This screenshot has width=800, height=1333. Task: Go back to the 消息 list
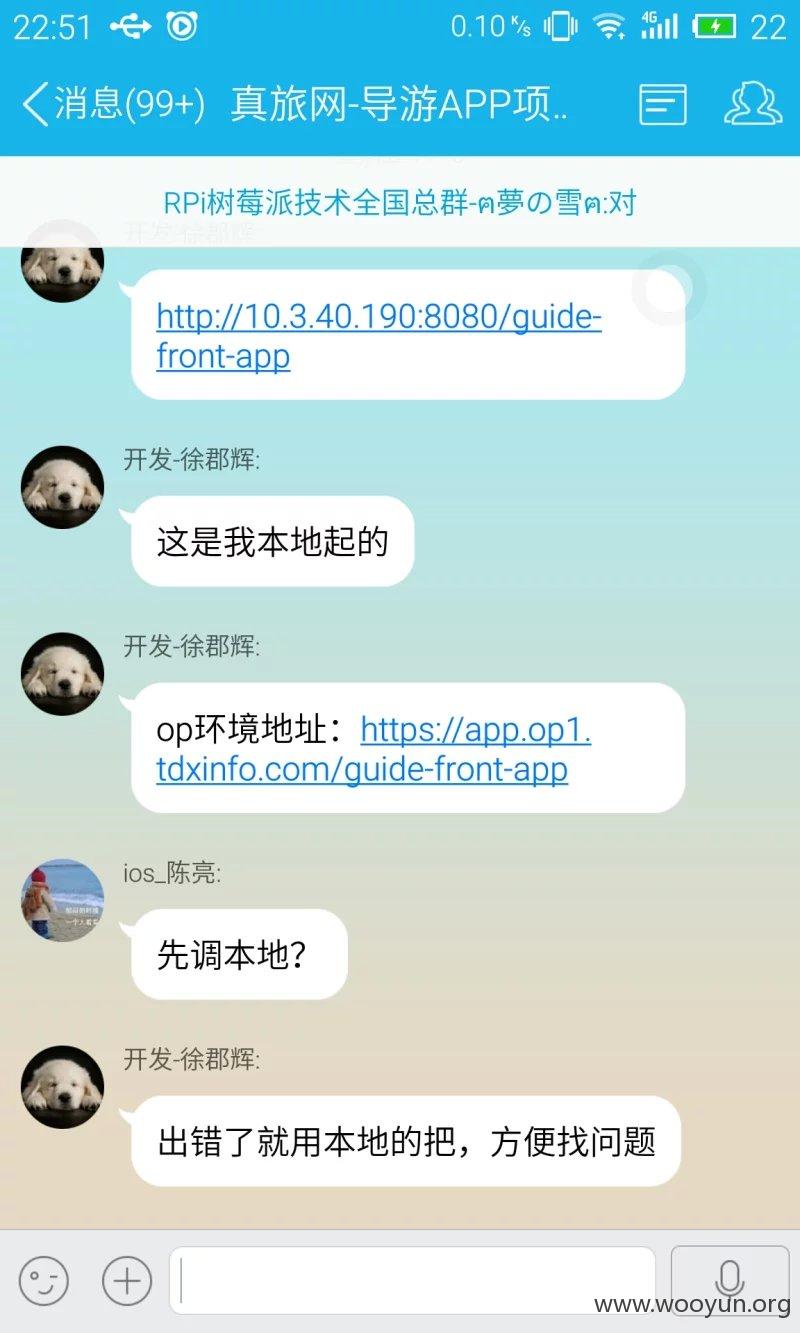(113, 104)
